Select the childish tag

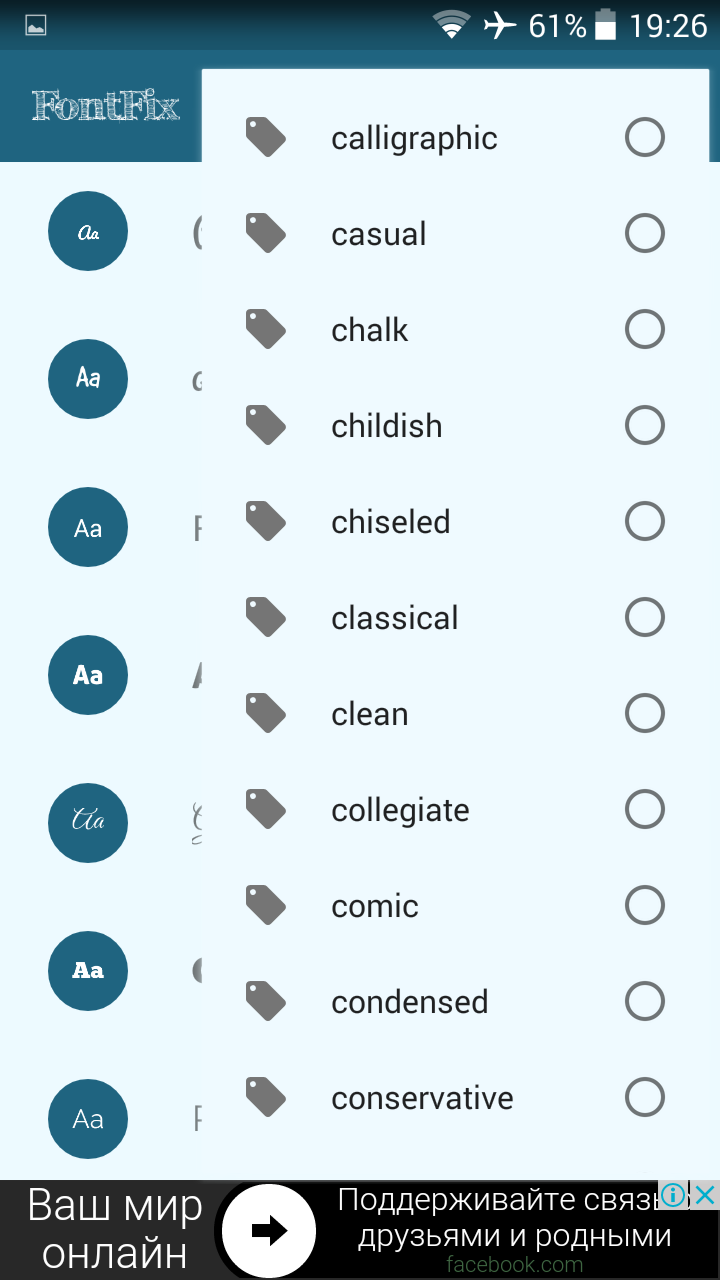[456, 426]
